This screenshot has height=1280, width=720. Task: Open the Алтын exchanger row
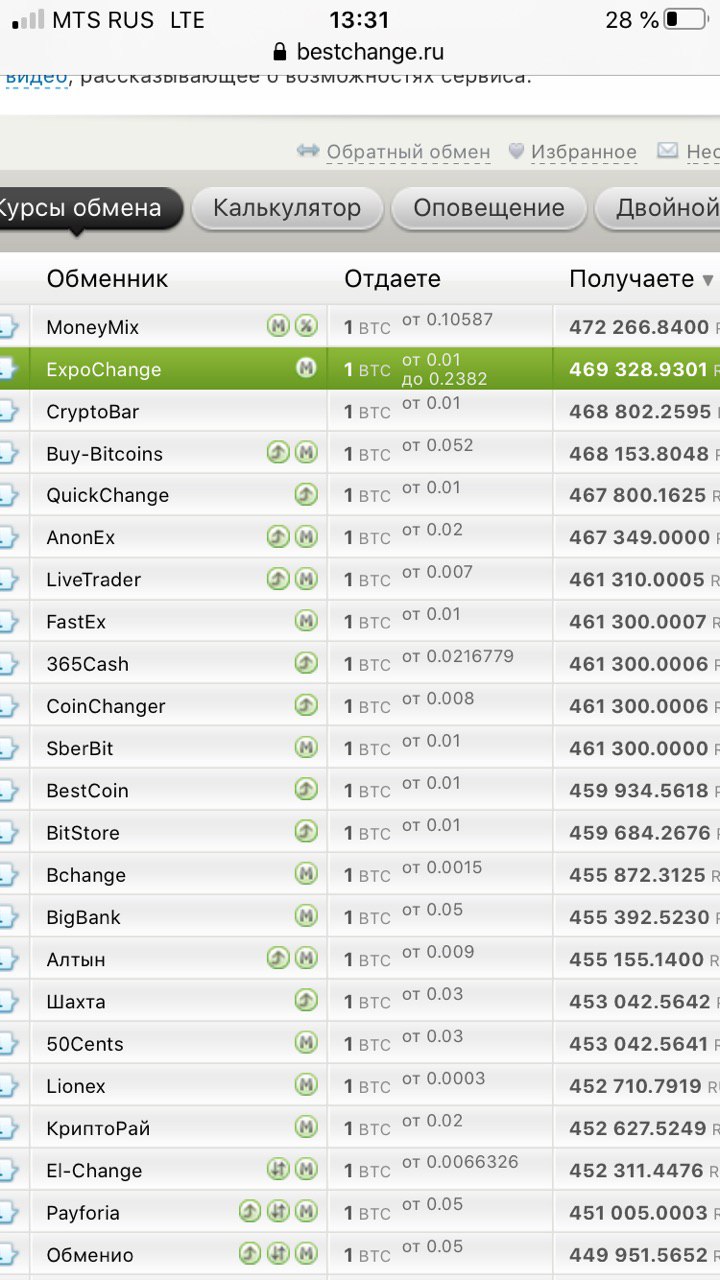coord(75,960)
